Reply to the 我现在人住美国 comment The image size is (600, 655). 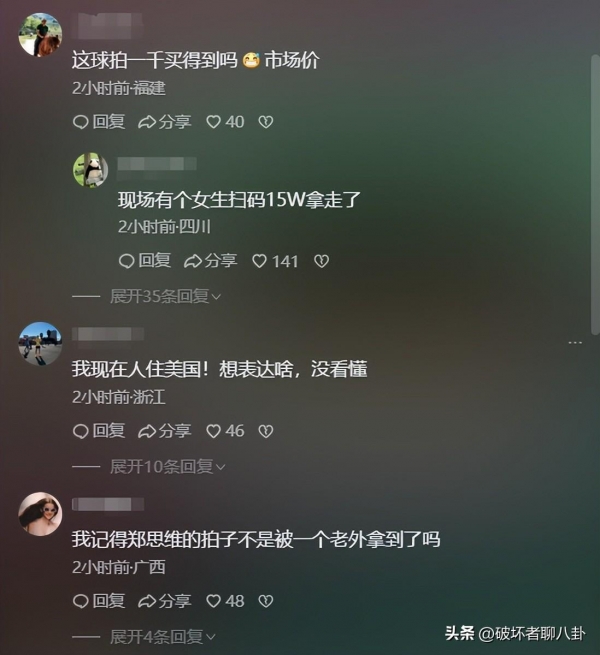99,431
